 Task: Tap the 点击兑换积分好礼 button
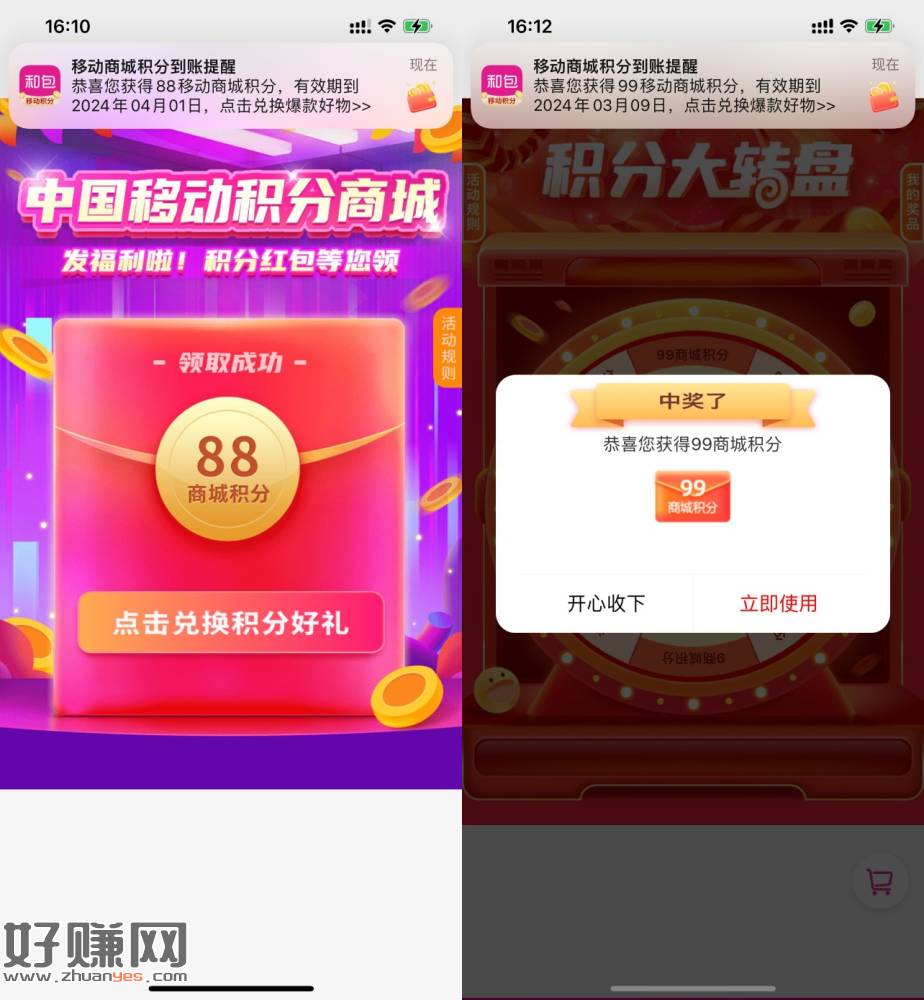click(230, 623)
